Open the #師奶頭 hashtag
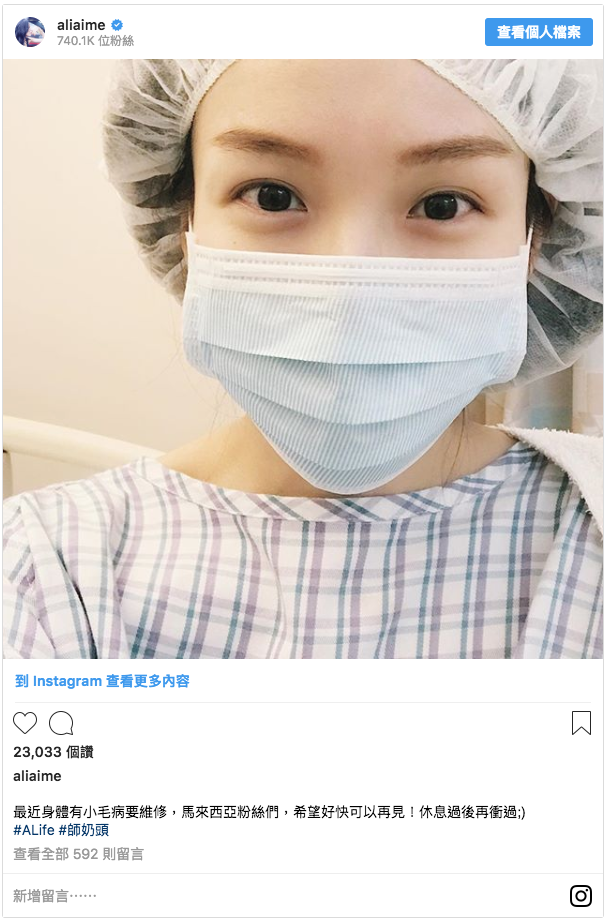Viewport: 610px width, 923px height. coord(84,830)
